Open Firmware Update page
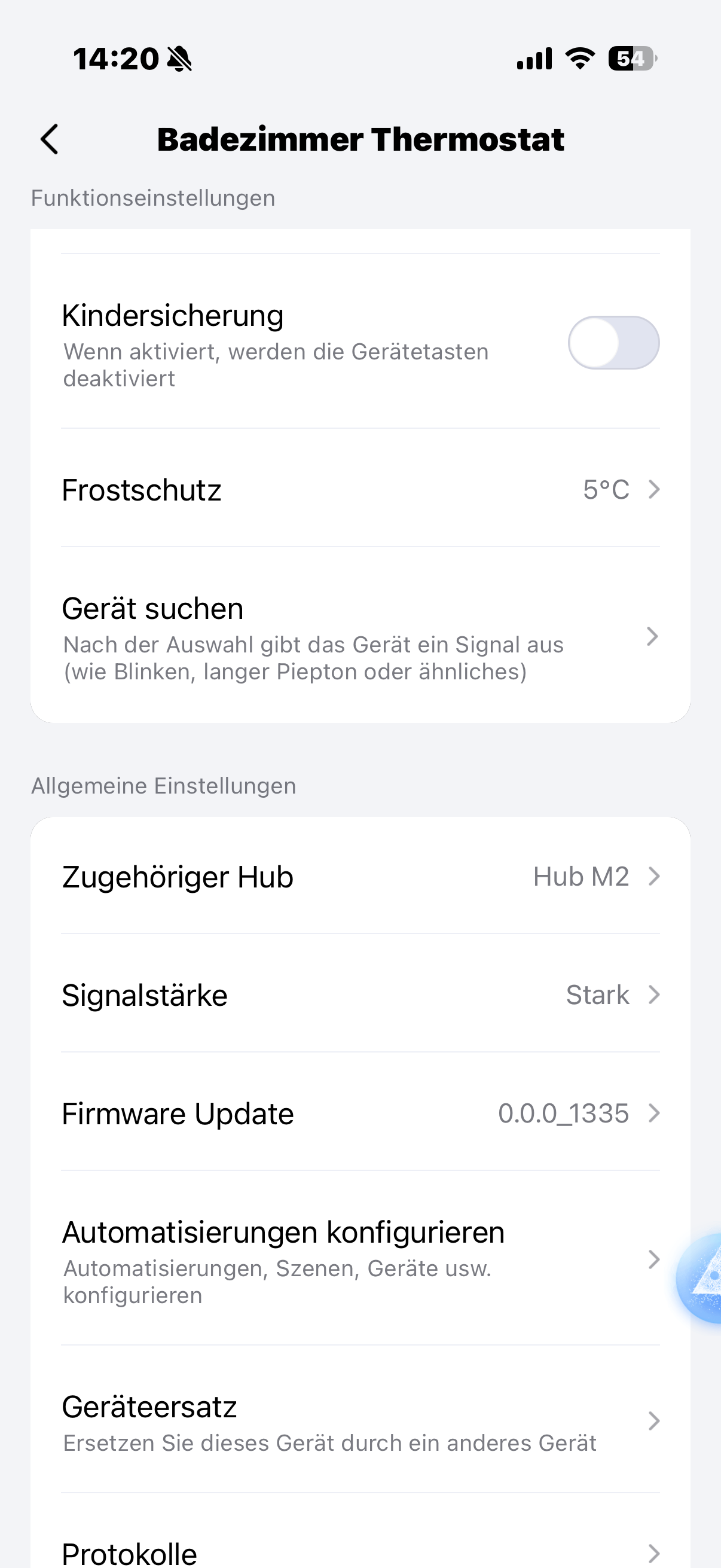This screenshot has height=1568, width=721. point(360,1114)
